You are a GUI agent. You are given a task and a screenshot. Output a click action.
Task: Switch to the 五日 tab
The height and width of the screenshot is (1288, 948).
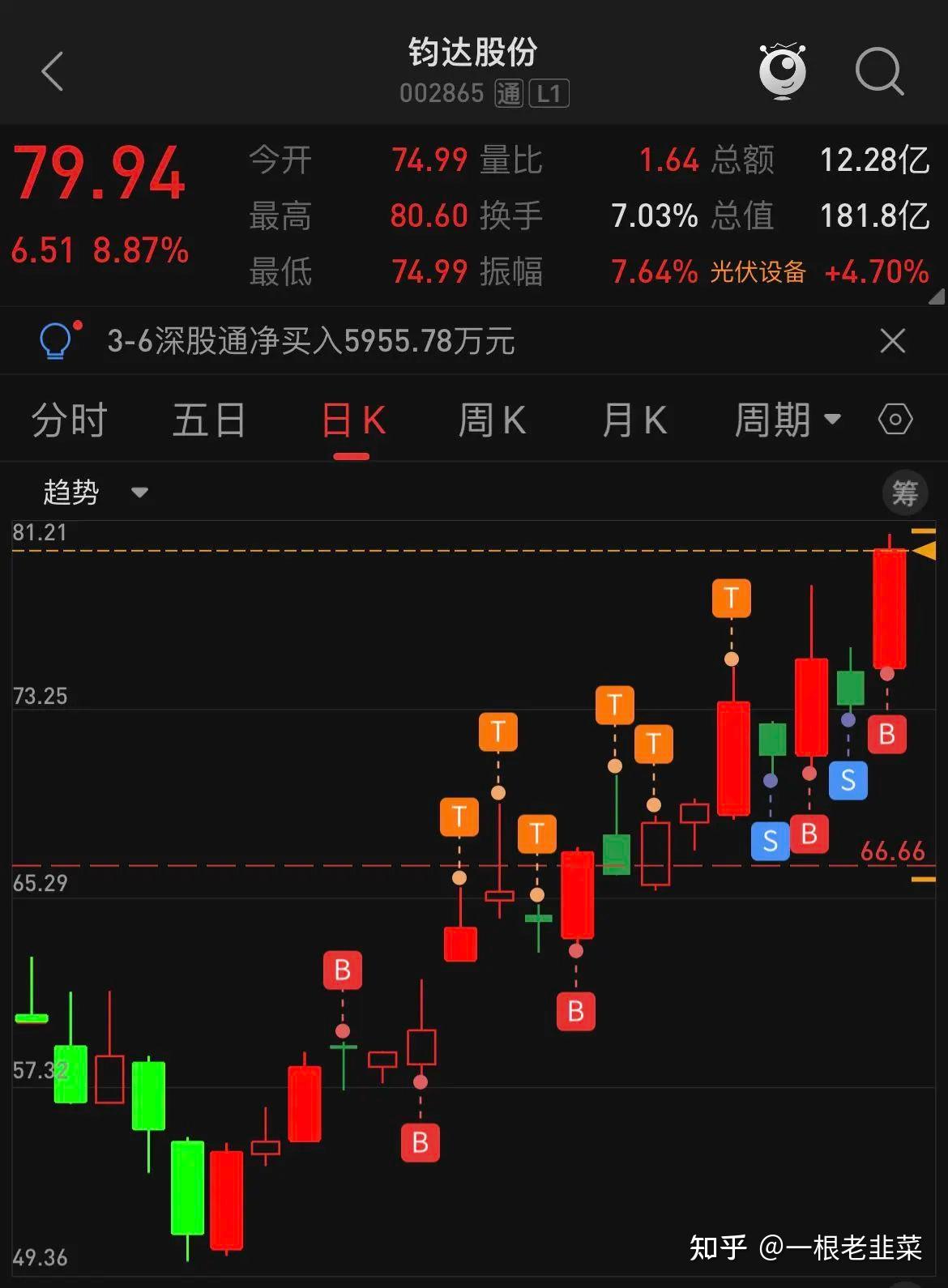pos(209,420)
